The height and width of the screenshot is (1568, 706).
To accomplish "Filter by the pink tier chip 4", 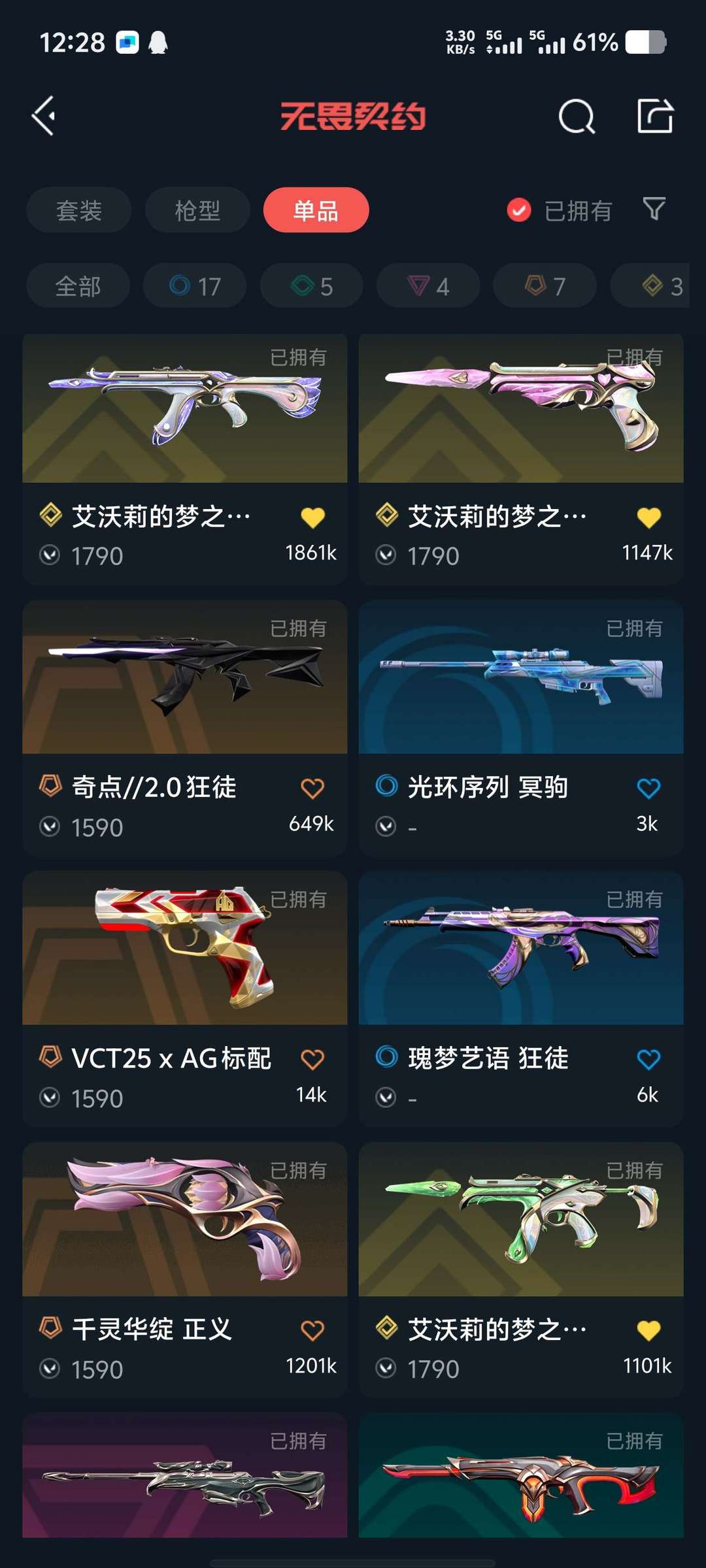I will 428,286.
